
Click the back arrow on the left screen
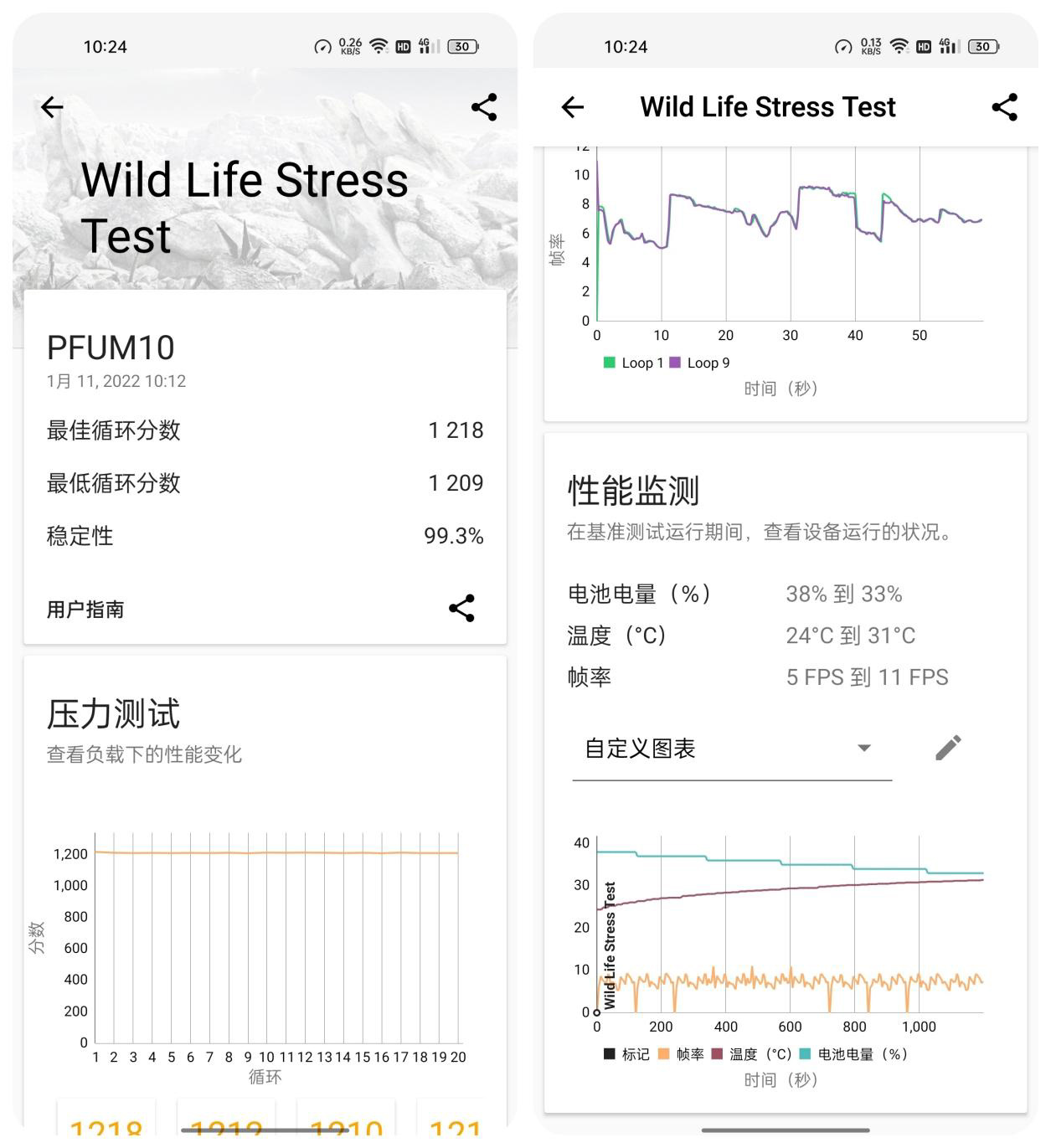click(x=51, y=107)
